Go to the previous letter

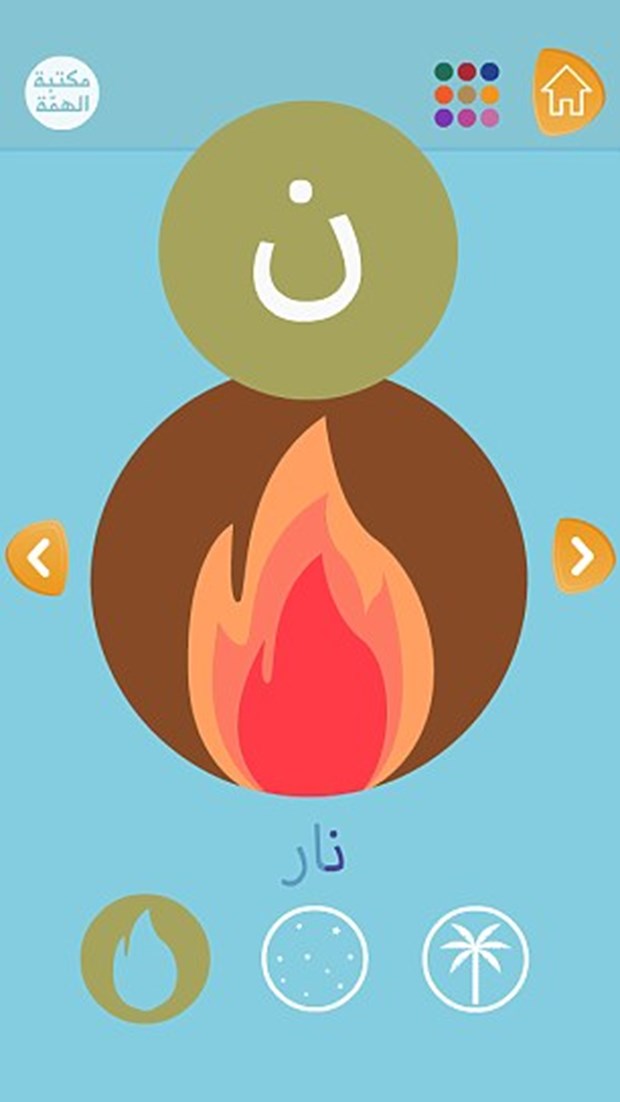(x=37, y=557)
